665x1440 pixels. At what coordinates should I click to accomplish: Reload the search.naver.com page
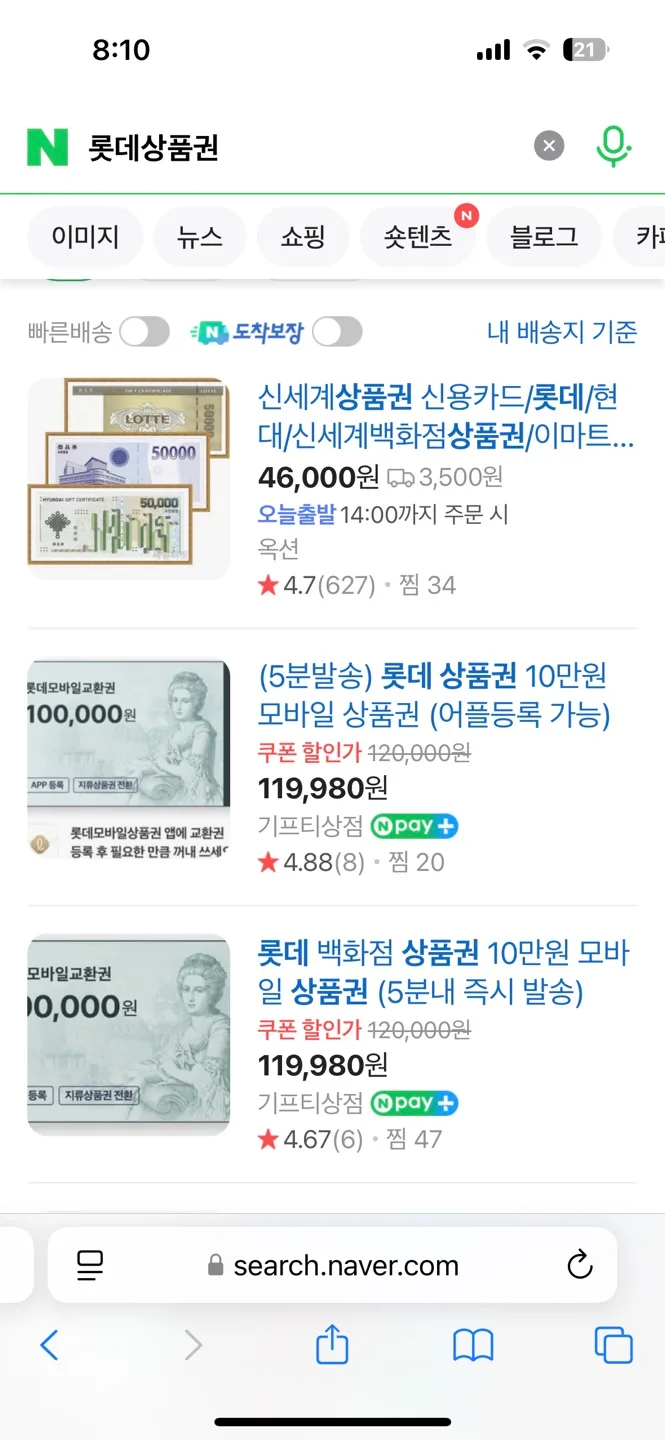click(580, 1265)
